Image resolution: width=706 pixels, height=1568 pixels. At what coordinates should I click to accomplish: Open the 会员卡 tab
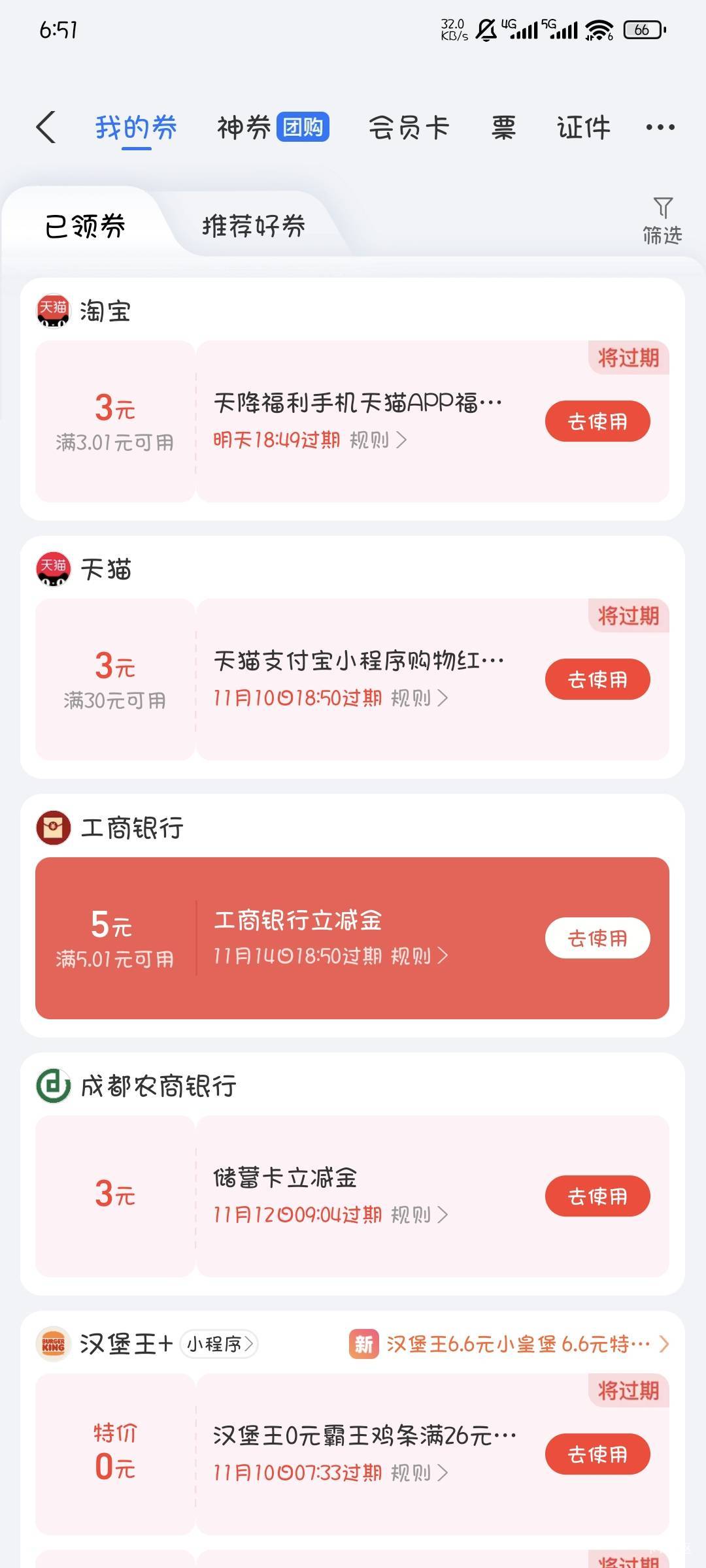coord(409,127)
